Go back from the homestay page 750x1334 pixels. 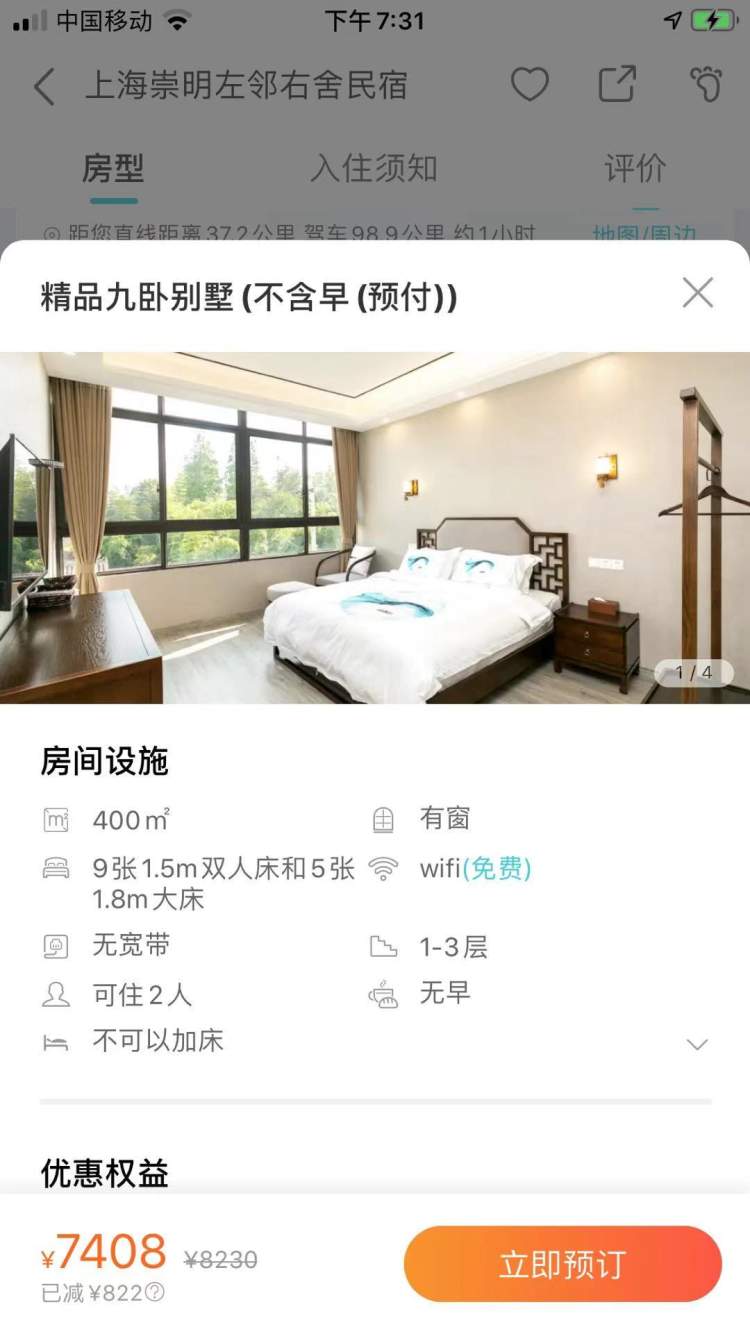[44, 86]
